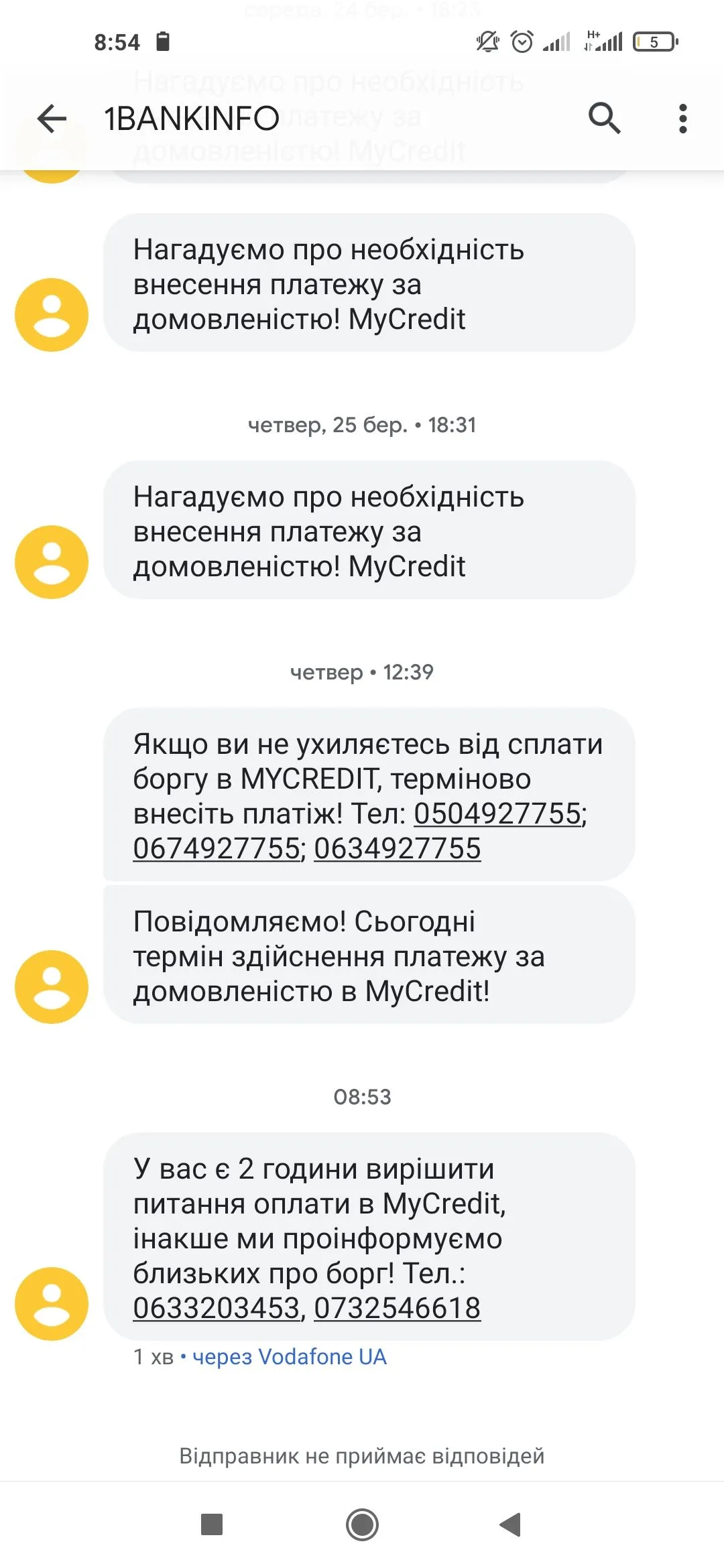Call the linked number 0504927755
Image resolution: width=724 pixels, height=1568 pixels.
(497, 814)
